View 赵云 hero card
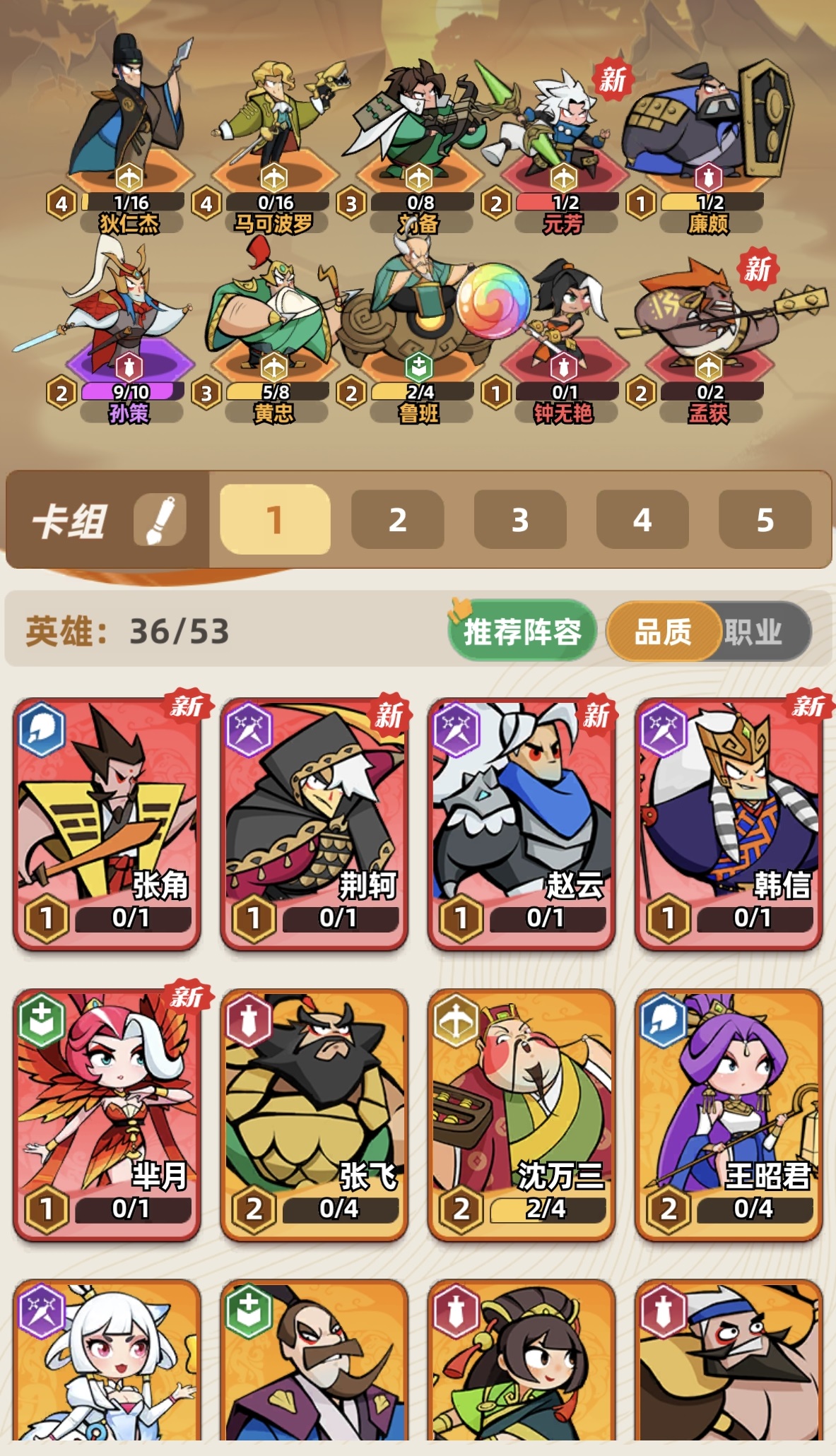The width and height of the screenshot is (836, 1456). coord(521,823)
